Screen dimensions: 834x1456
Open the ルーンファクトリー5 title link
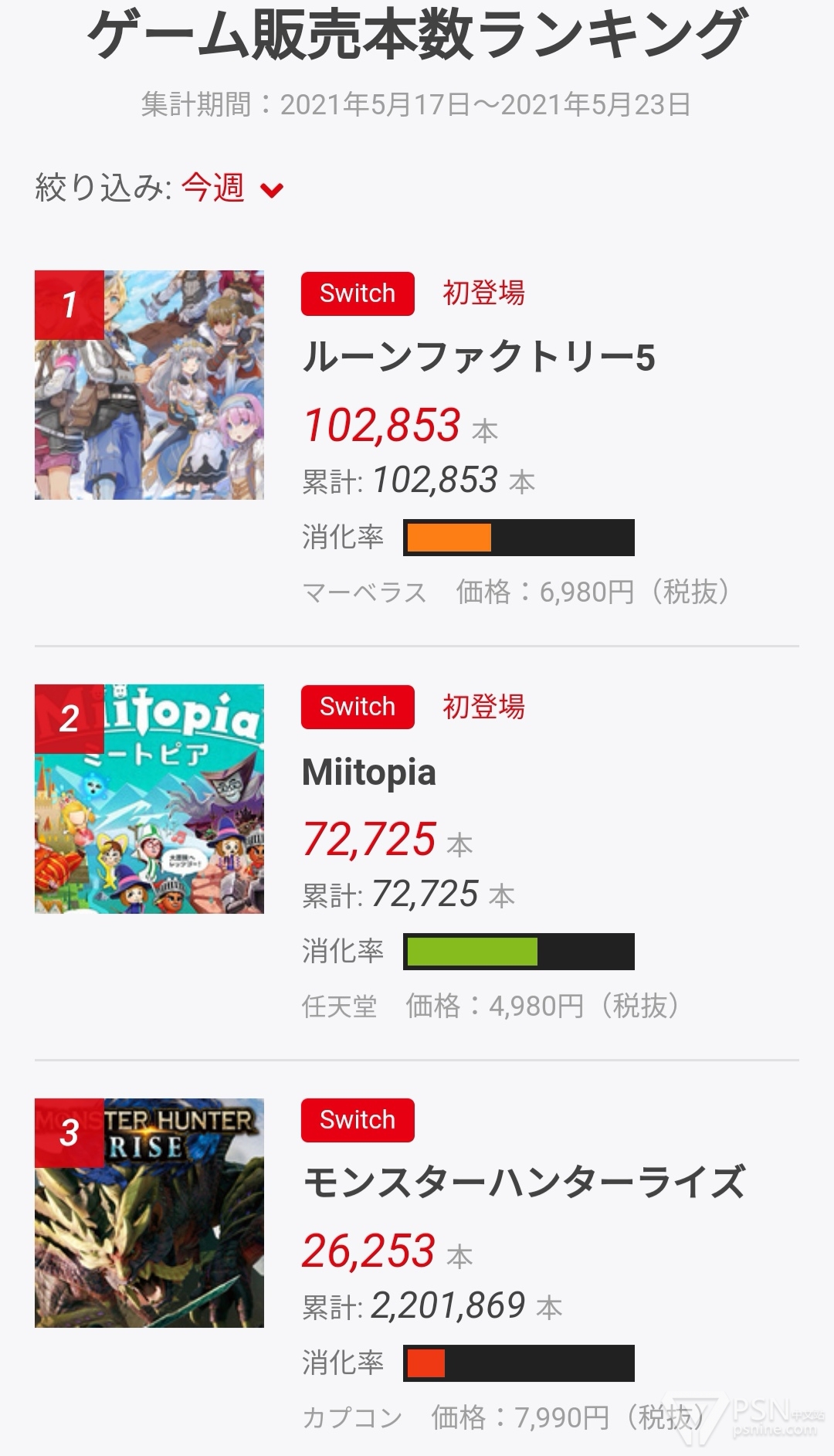[x=478, y=358]
